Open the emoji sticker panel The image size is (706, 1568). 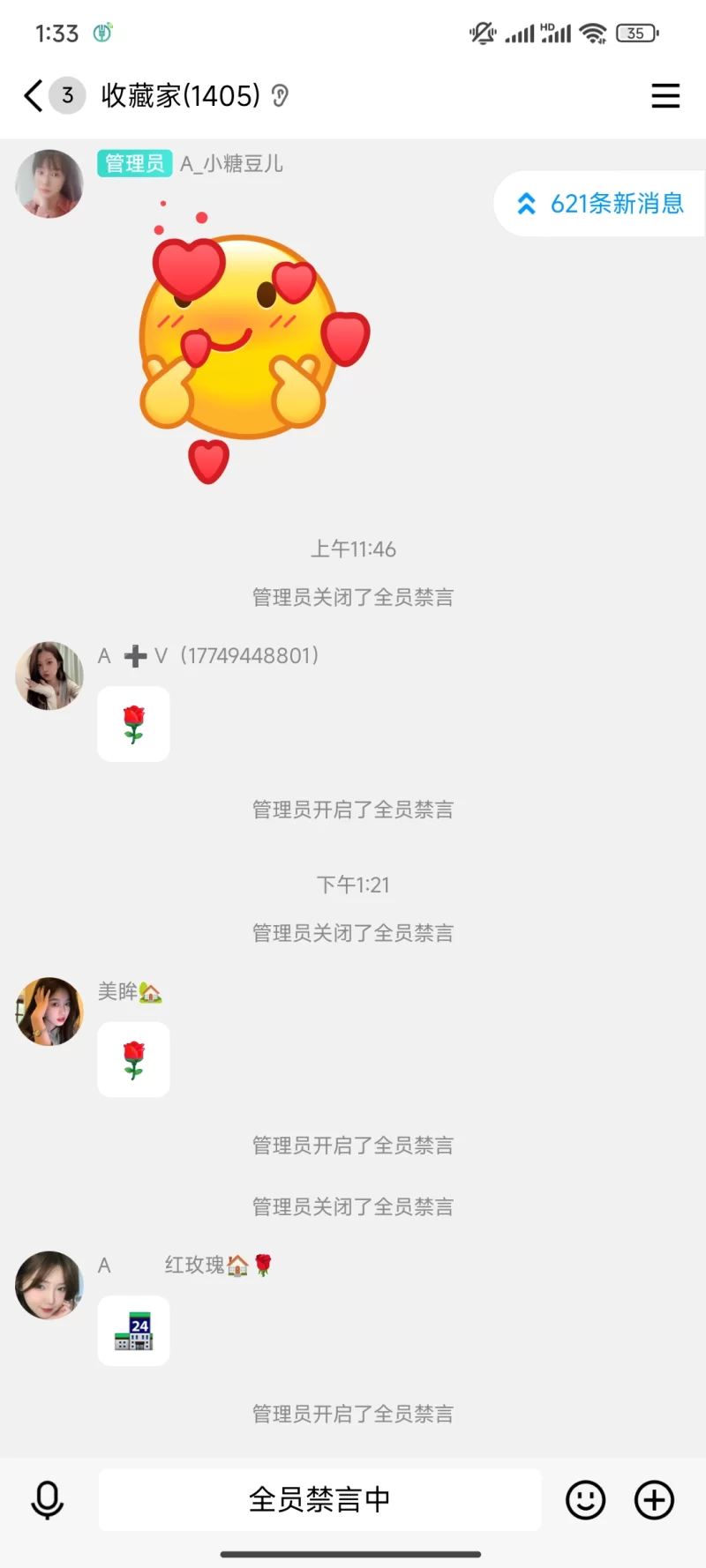click(x=585, y=1499)
